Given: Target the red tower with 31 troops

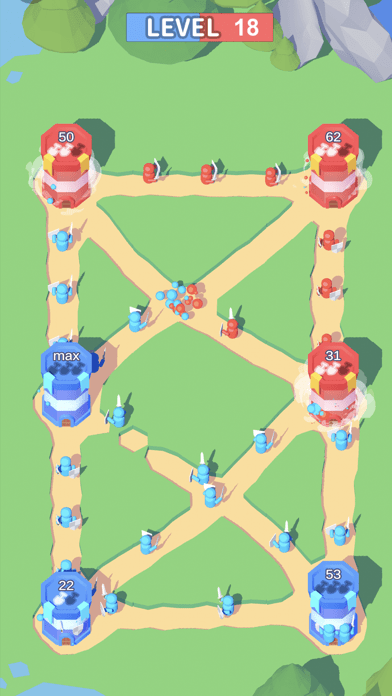Looking at the screenshot, I should (x=333, y=384).
